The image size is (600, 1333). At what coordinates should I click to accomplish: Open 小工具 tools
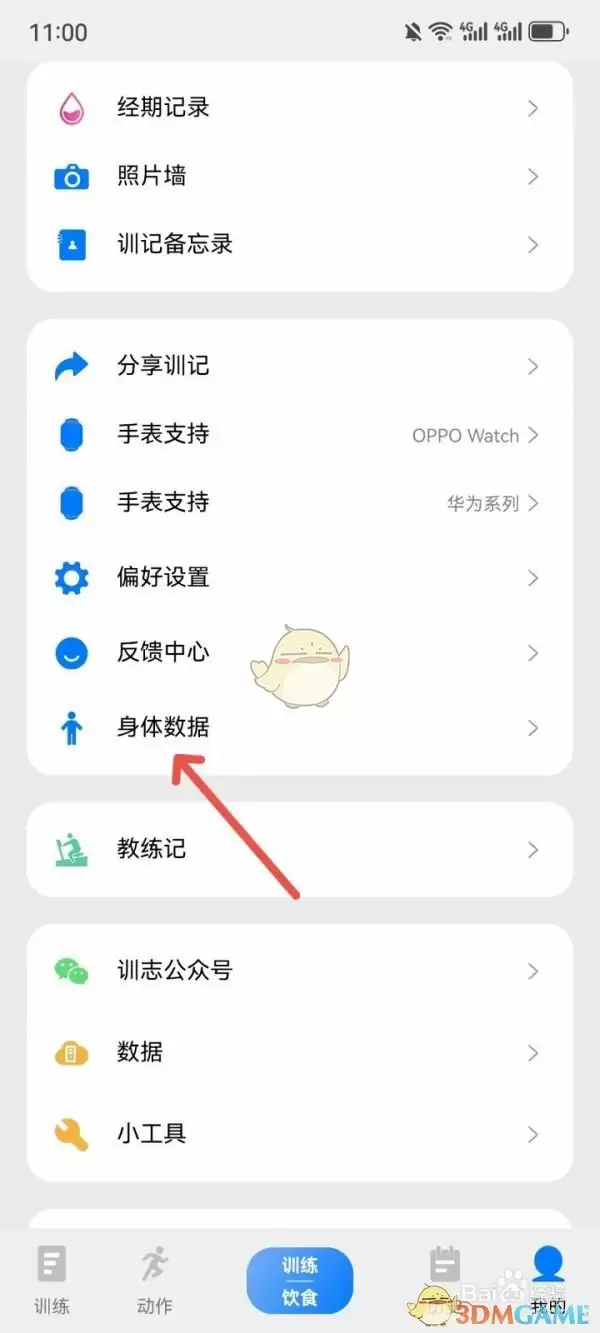[300, 1134]
